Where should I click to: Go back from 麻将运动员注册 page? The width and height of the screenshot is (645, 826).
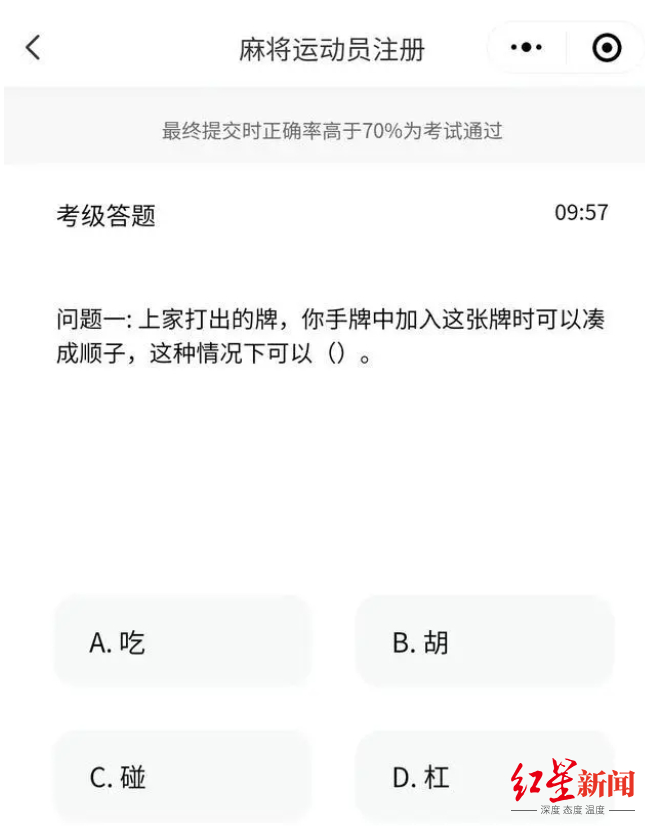click(33, 47)
